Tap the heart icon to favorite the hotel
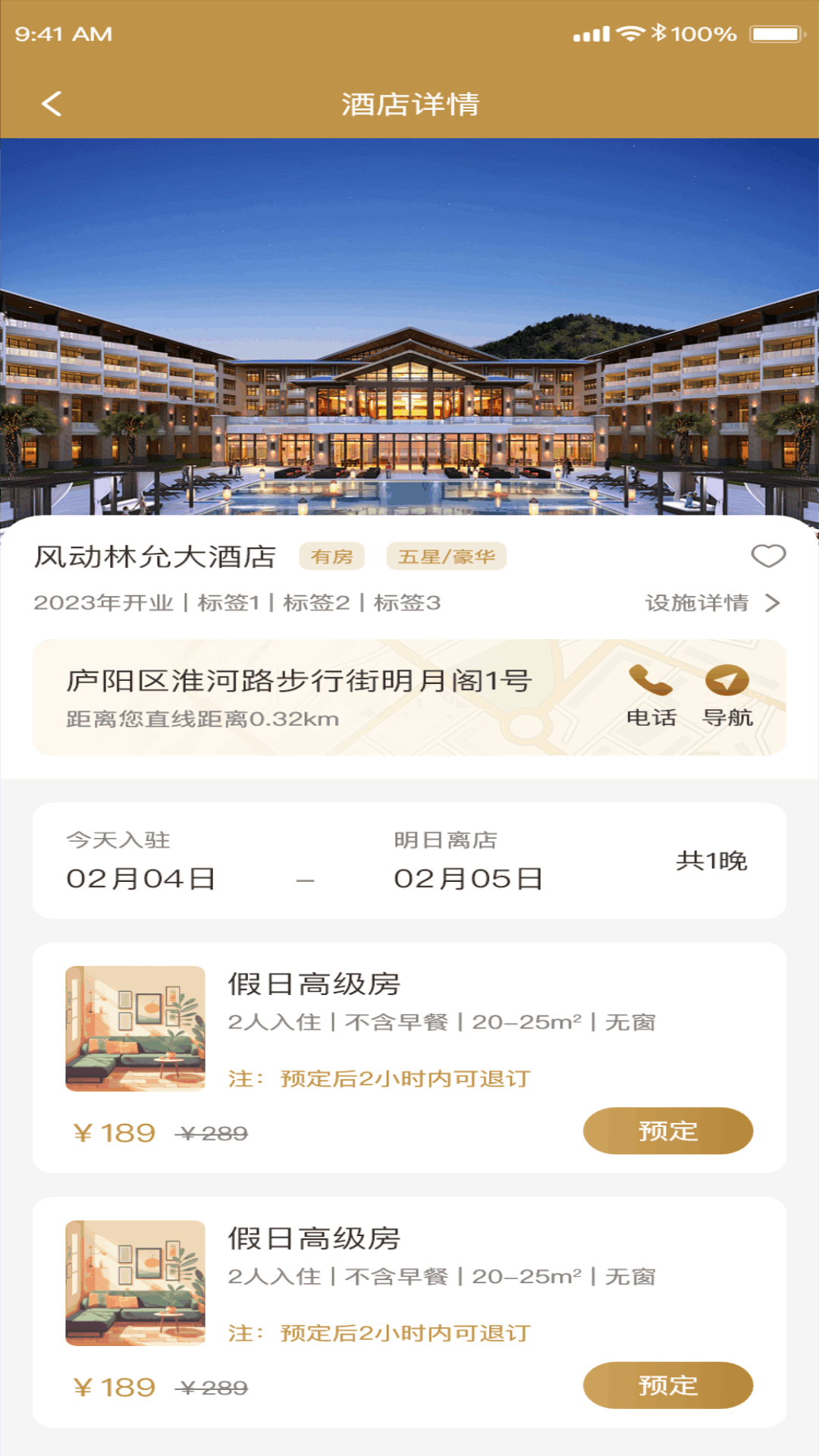Screen dimensions: 819x1456 pos(768,556)
